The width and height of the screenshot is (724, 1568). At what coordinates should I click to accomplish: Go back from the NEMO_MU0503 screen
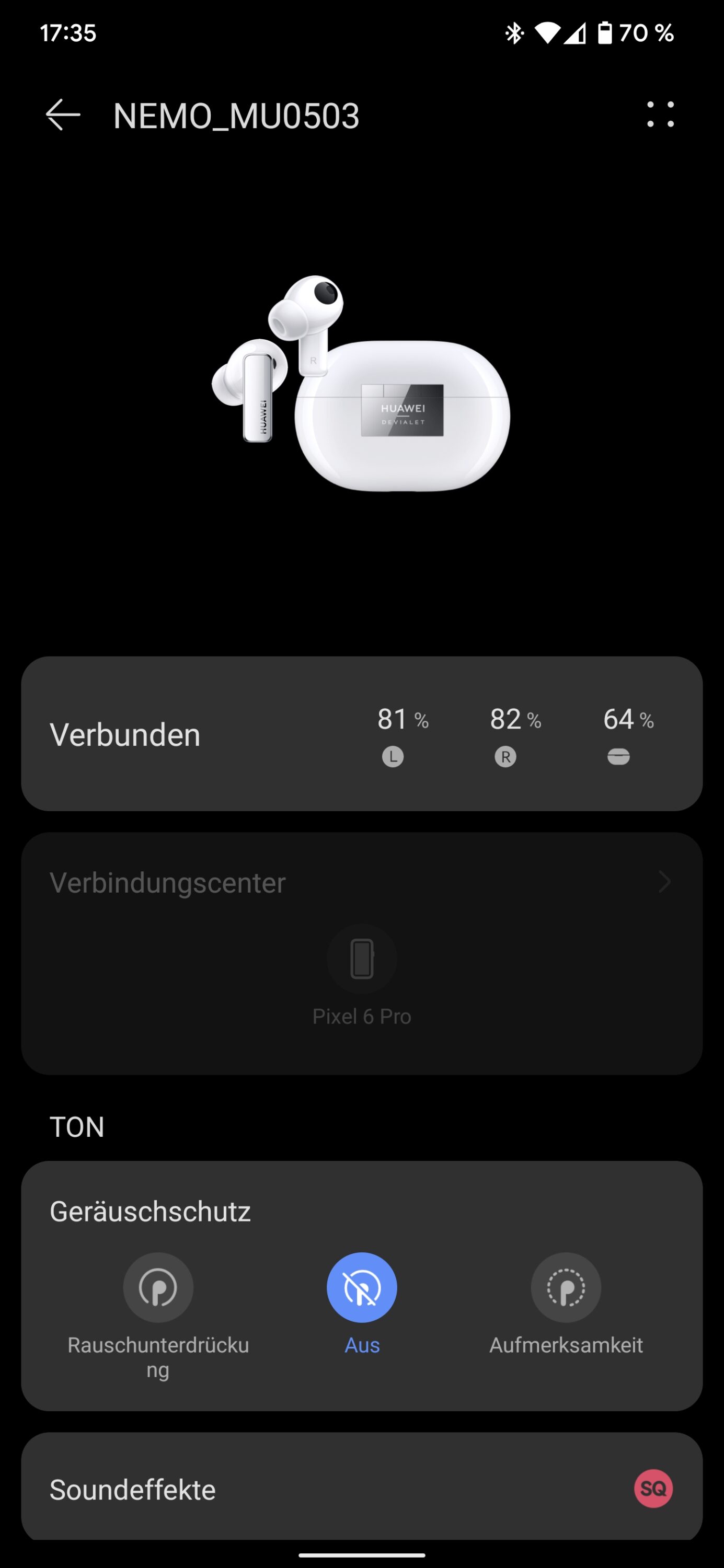coord(63,115)
